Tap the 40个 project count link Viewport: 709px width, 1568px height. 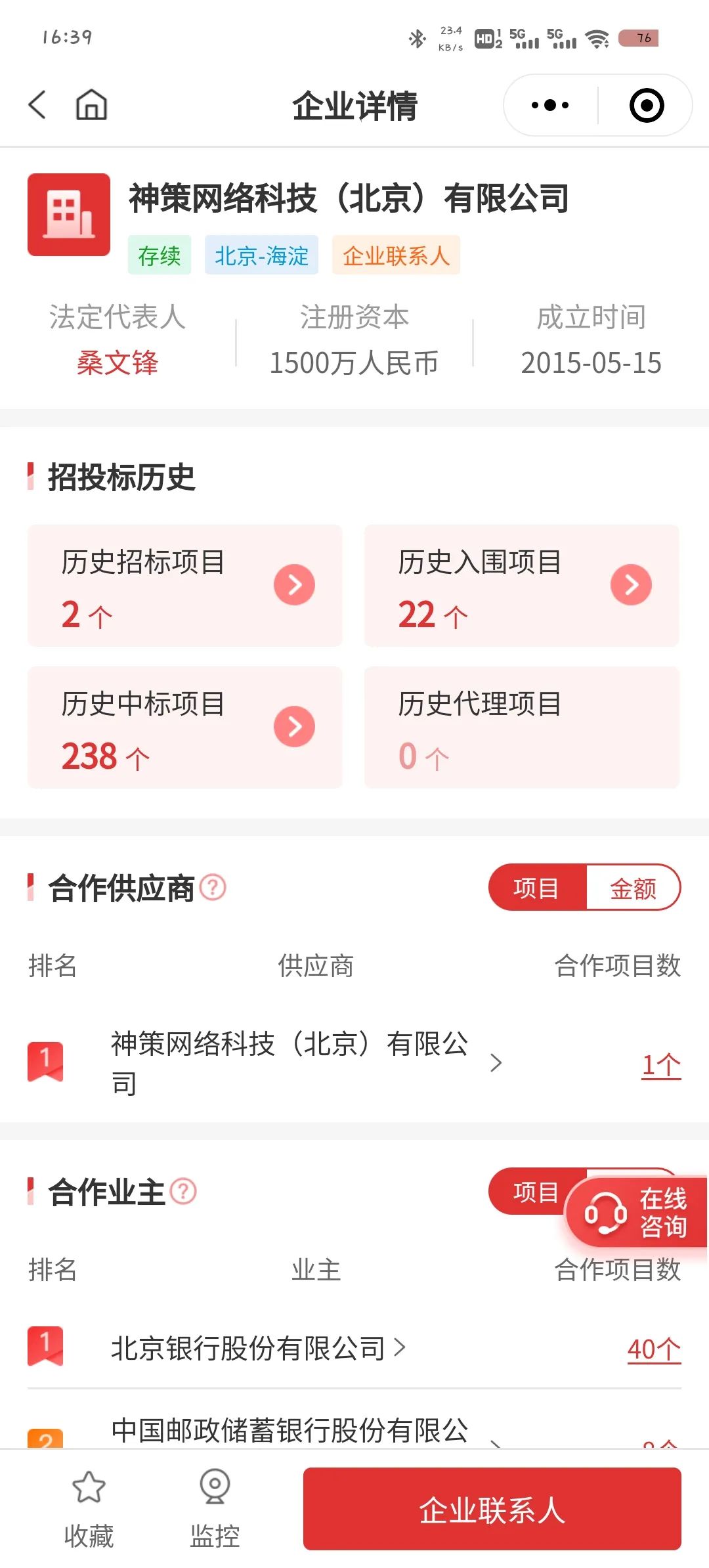(654, 1349)
